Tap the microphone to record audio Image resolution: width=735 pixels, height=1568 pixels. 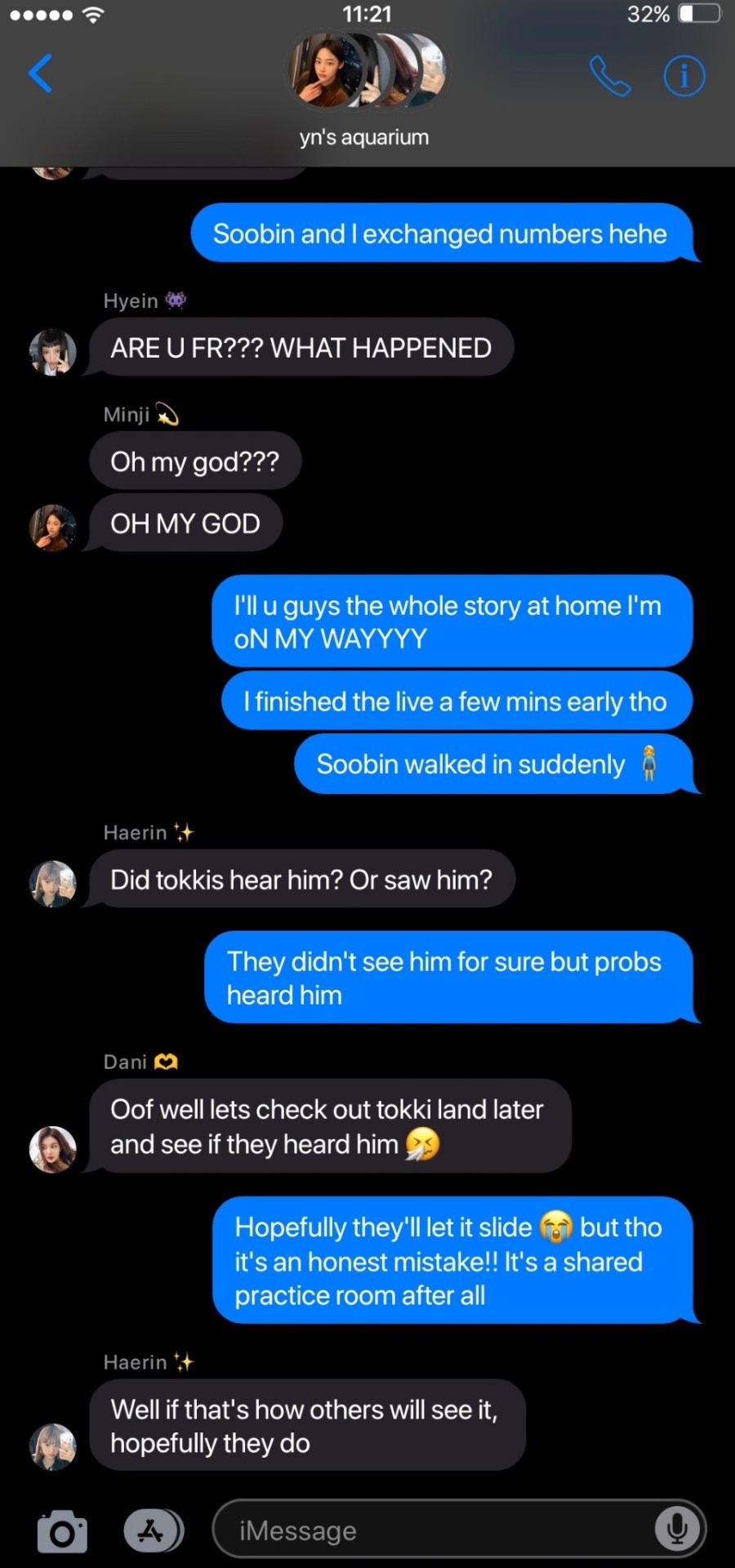pyautogui.click(x=677, y=1529)
